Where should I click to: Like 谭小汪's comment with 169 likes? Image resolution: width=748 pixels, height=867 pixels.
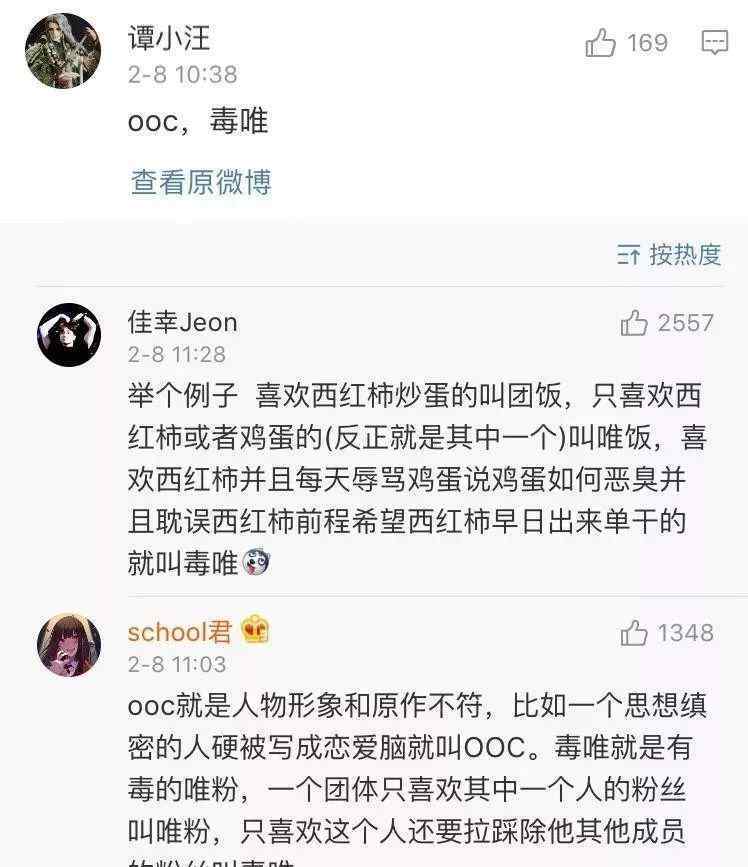pos(601,43)
